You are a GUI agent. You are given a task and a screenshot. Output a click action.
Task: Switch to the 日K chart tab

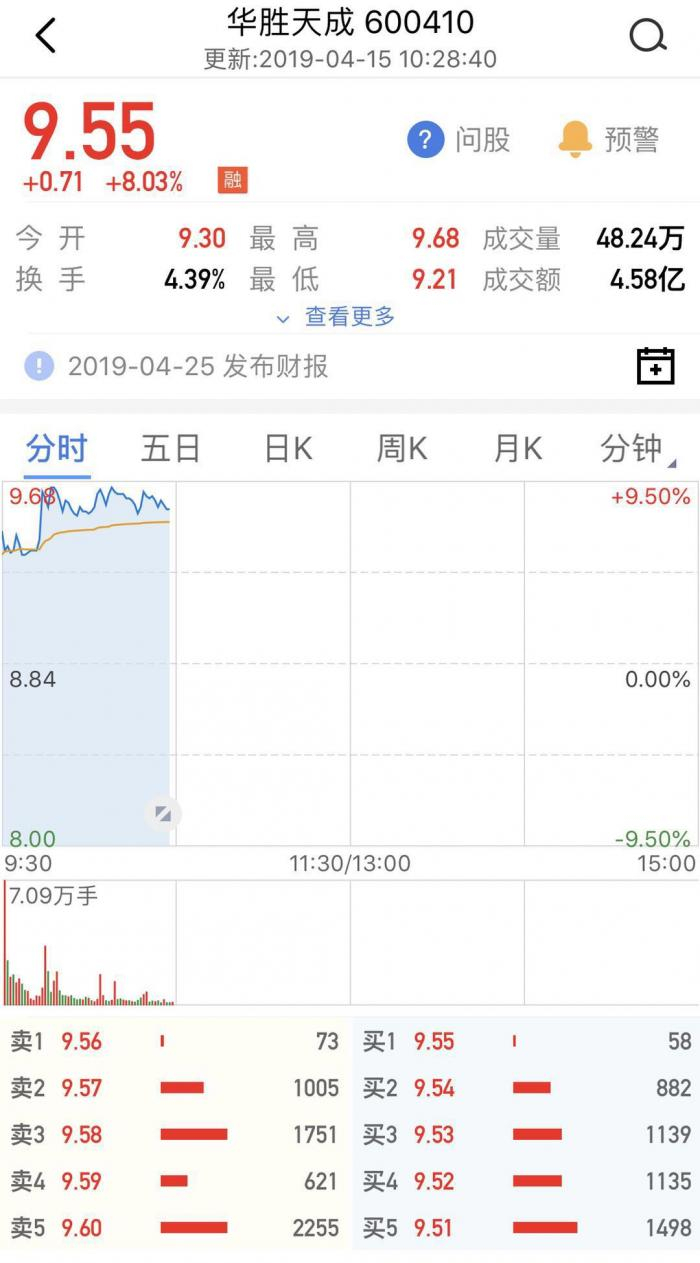click(x=288, y=449)
